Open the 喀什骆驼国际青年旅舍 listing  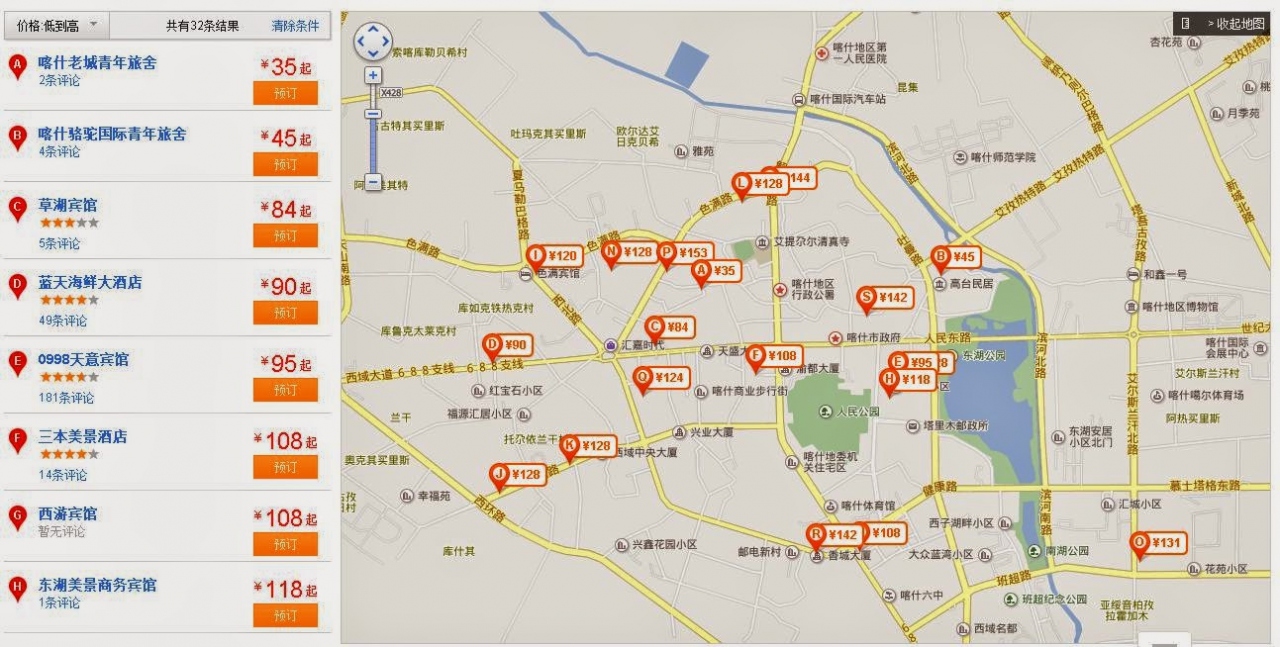[112, 134]
